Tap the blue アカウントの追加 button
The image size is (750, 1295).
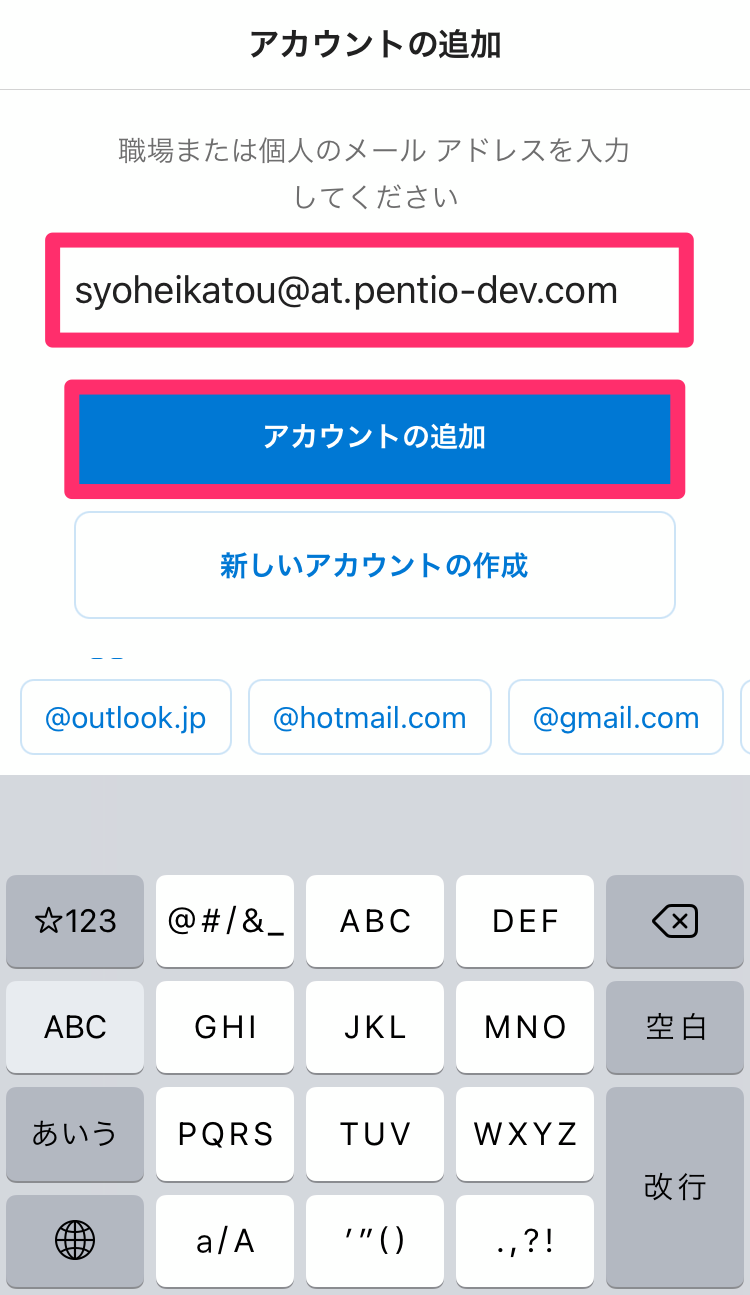pos(374,438)
